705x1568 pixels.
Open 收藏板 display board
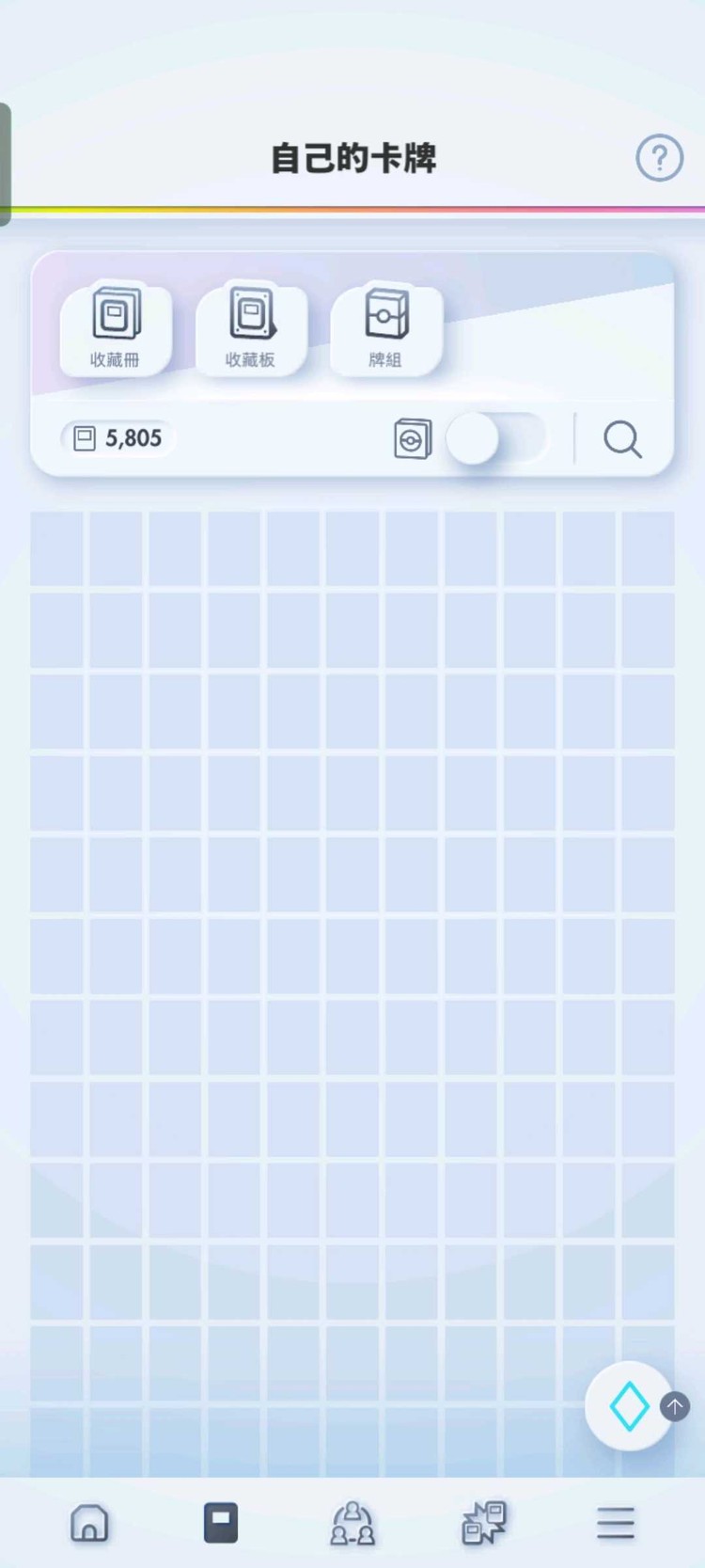pos(251,328)
